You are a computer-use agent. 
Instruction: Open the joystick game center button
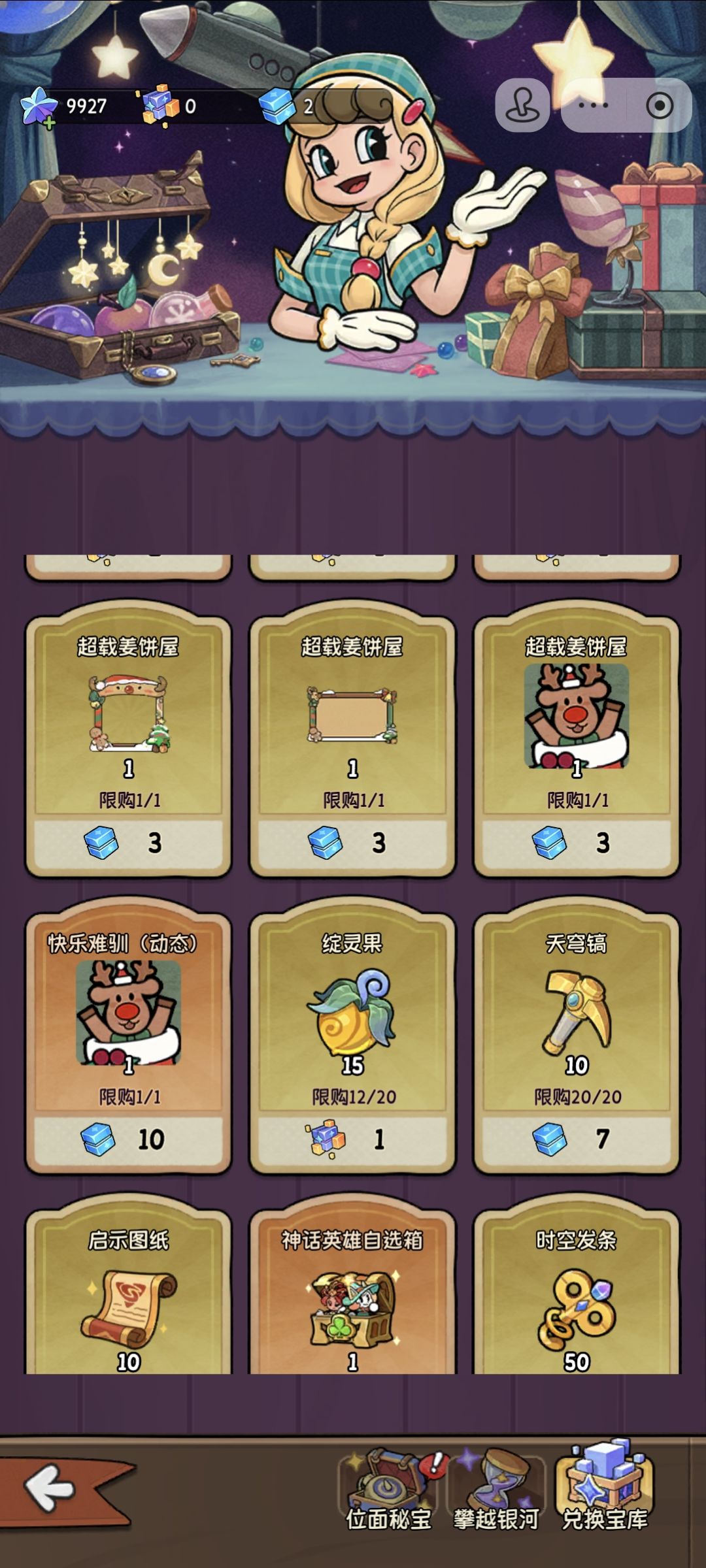522,105
